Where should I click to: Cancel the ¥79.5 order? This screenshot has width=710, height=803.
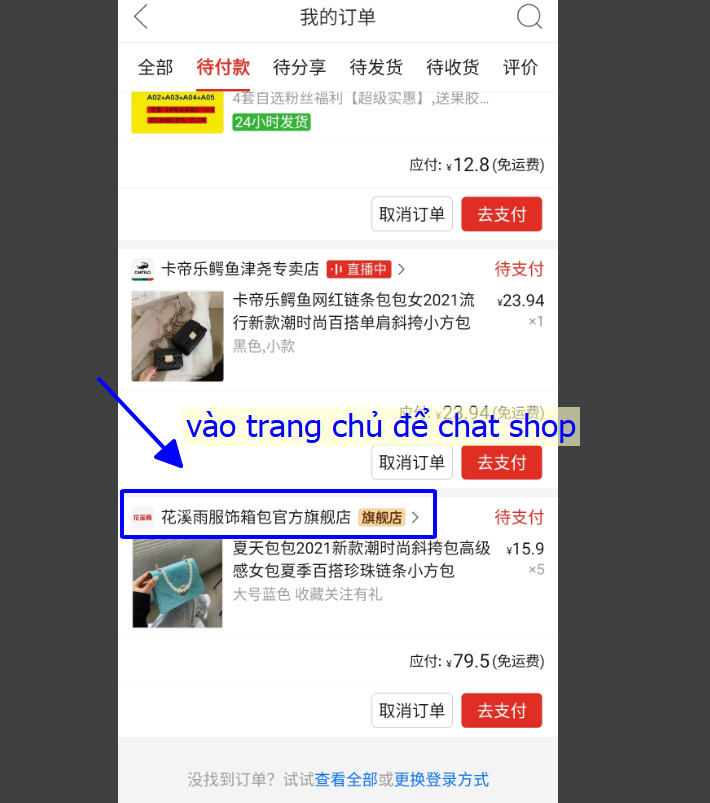[x=412, y=711]
